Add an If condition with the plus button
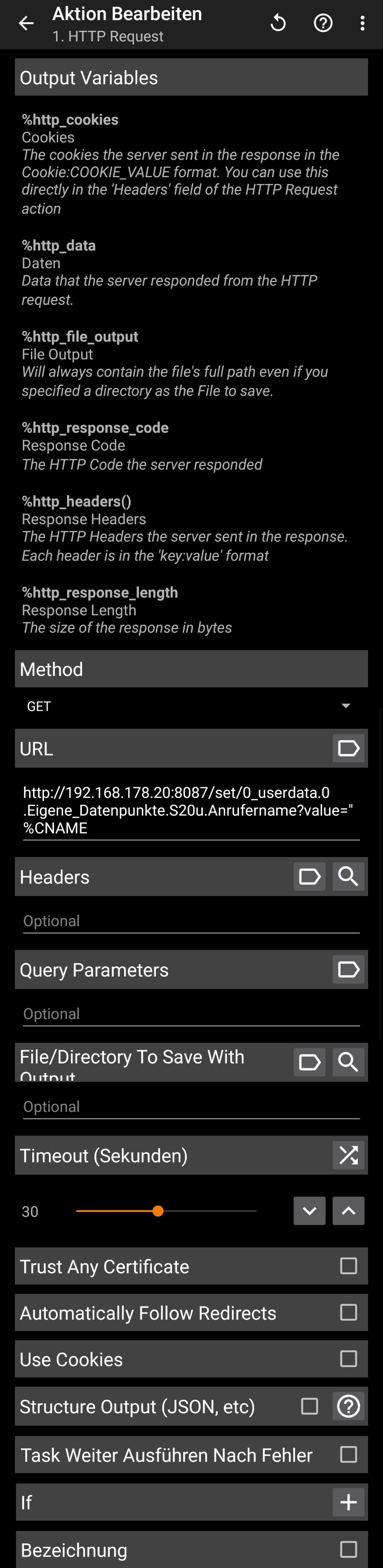This screenshot has height=1568, width=383. (348, 1502)
